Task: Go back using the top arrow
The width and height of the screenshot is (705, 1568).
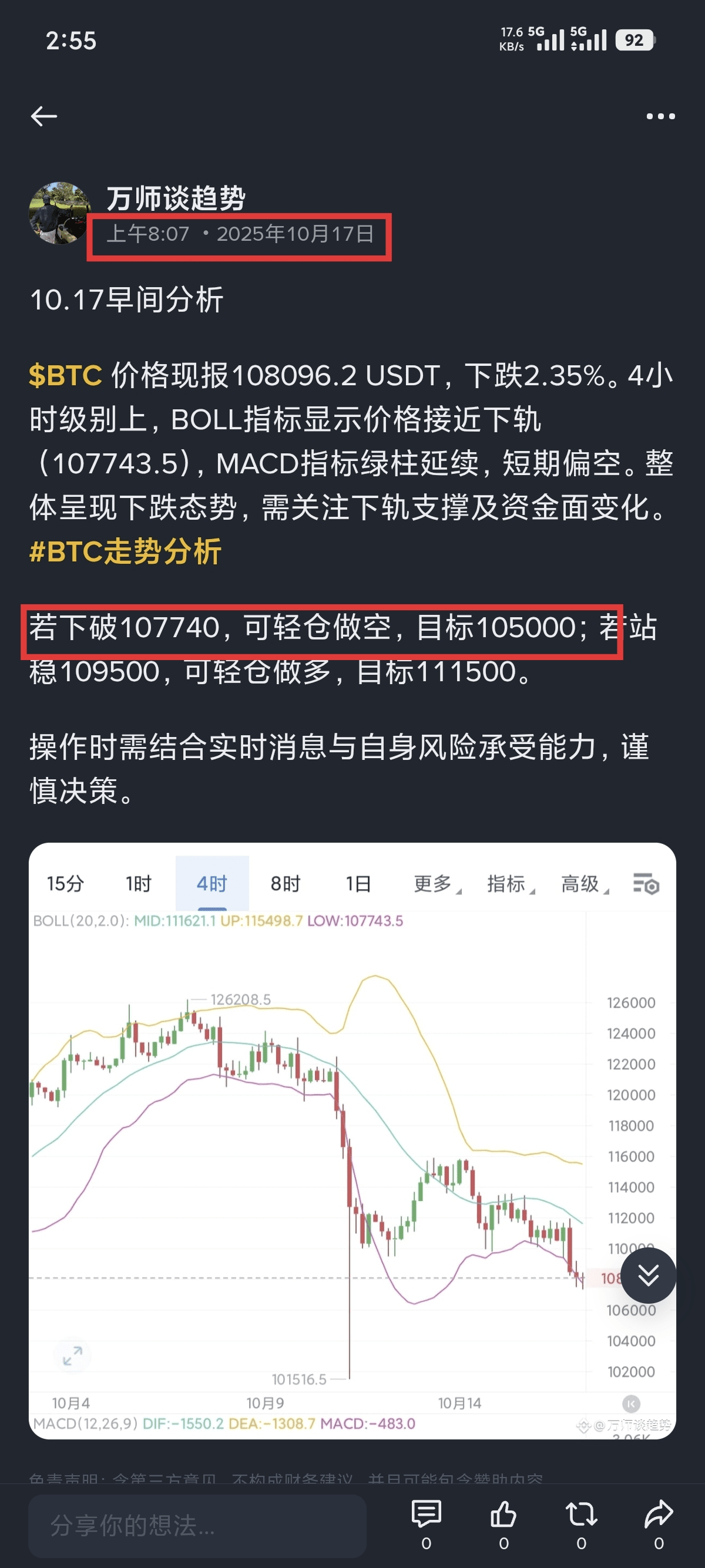Action: (x=44, y=116)
